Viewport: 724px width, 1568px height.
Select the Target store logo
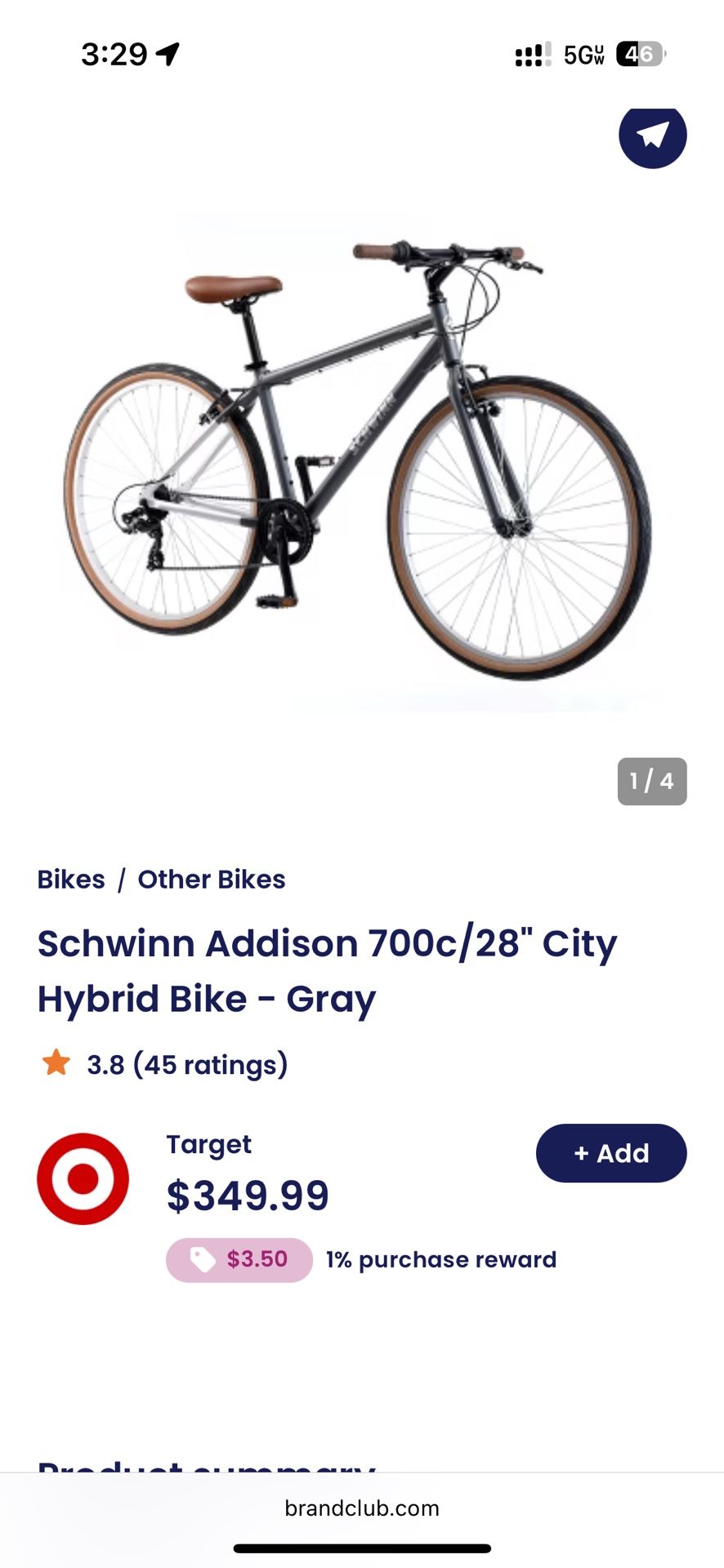[82, 1178]
